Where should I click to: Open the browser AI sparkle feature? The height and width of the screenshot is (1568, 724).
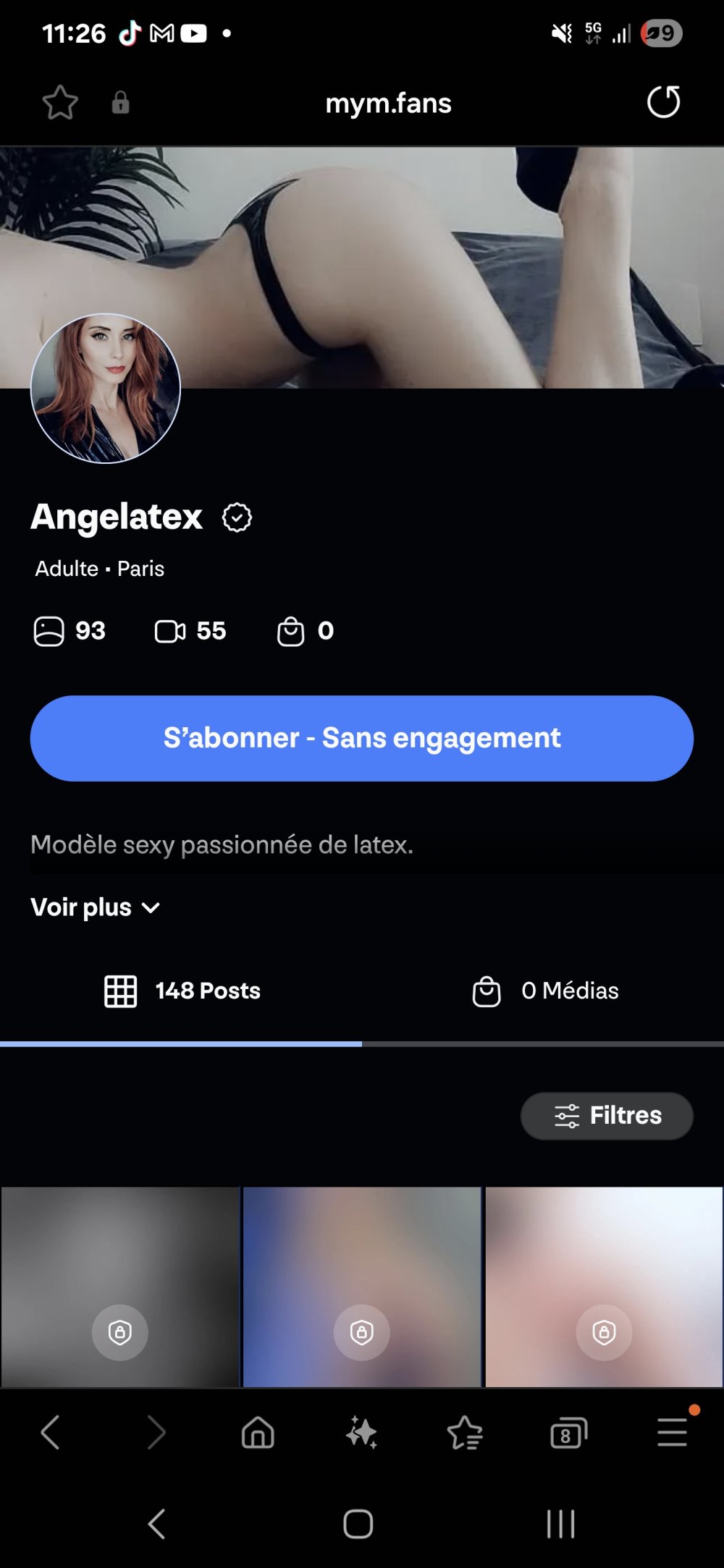tap(361, 1433)
